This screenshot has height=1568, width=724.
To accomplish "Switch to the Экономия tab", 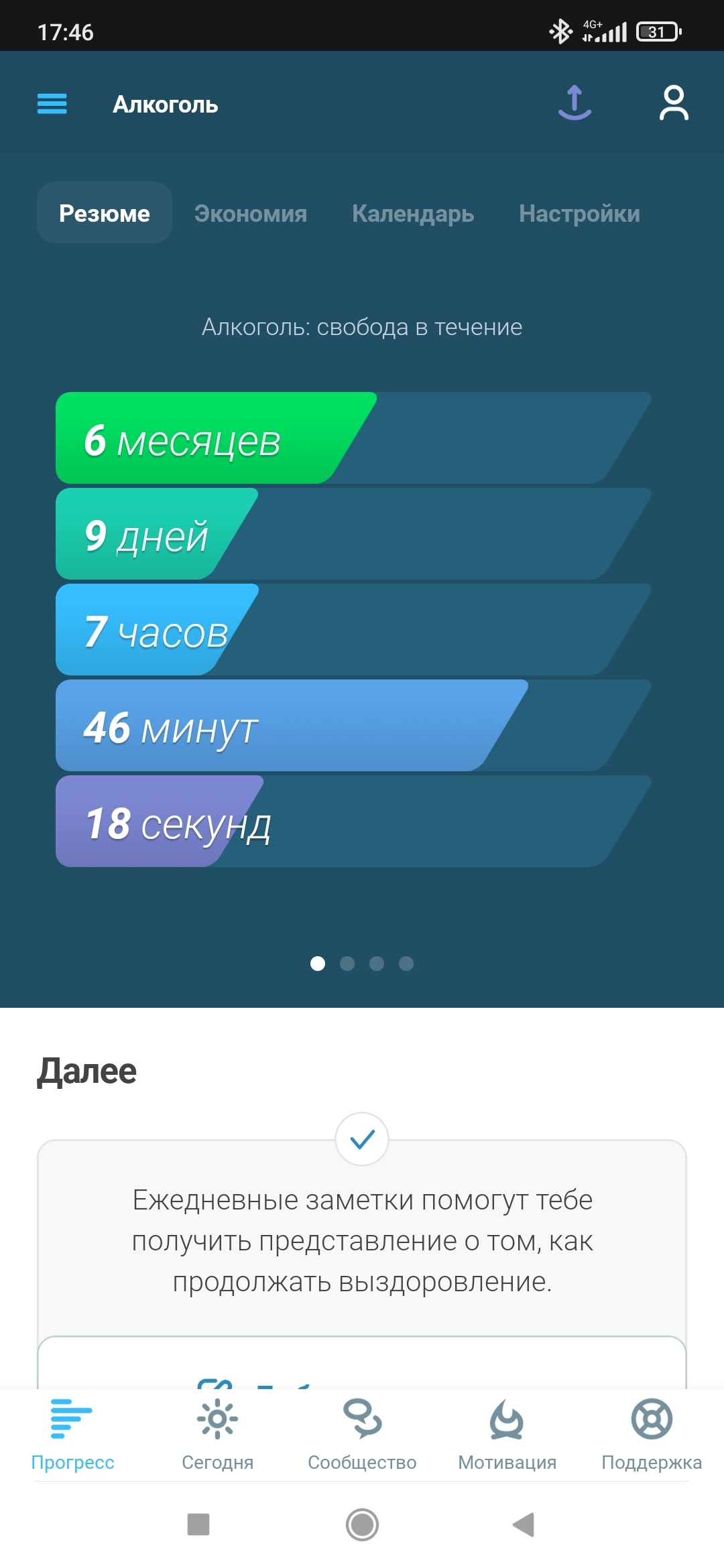I will [251, 213].
